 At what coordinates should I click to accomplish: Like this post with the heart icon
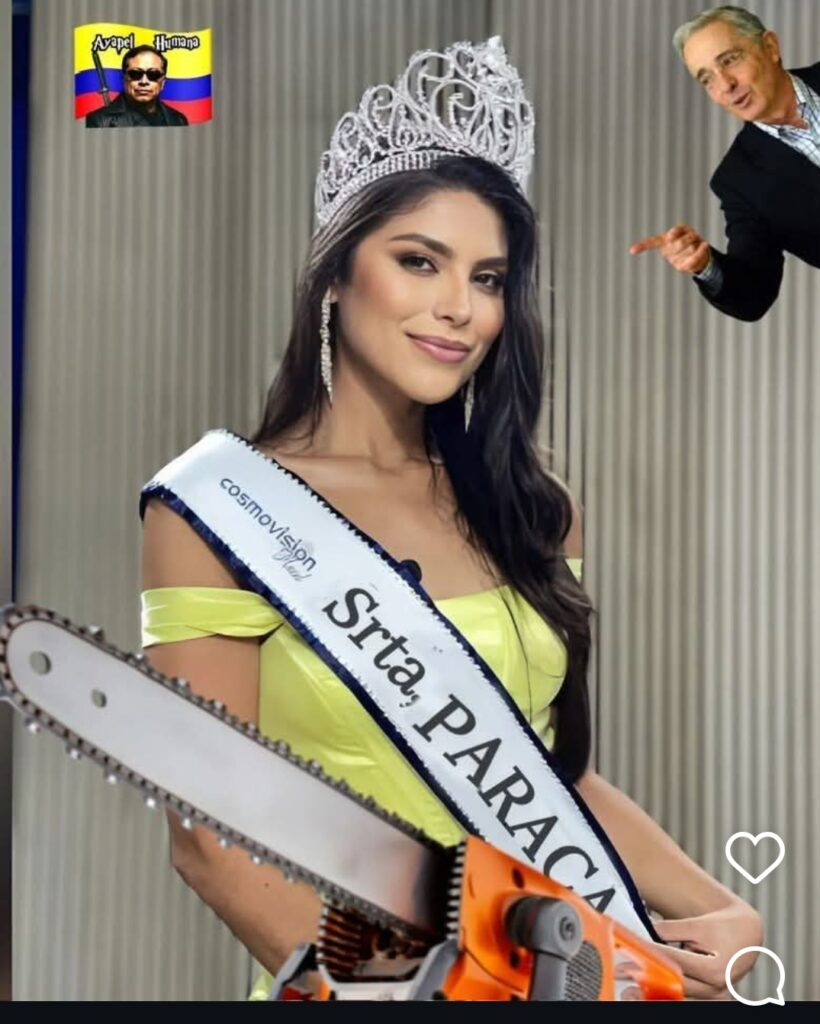tap(755, 856)
